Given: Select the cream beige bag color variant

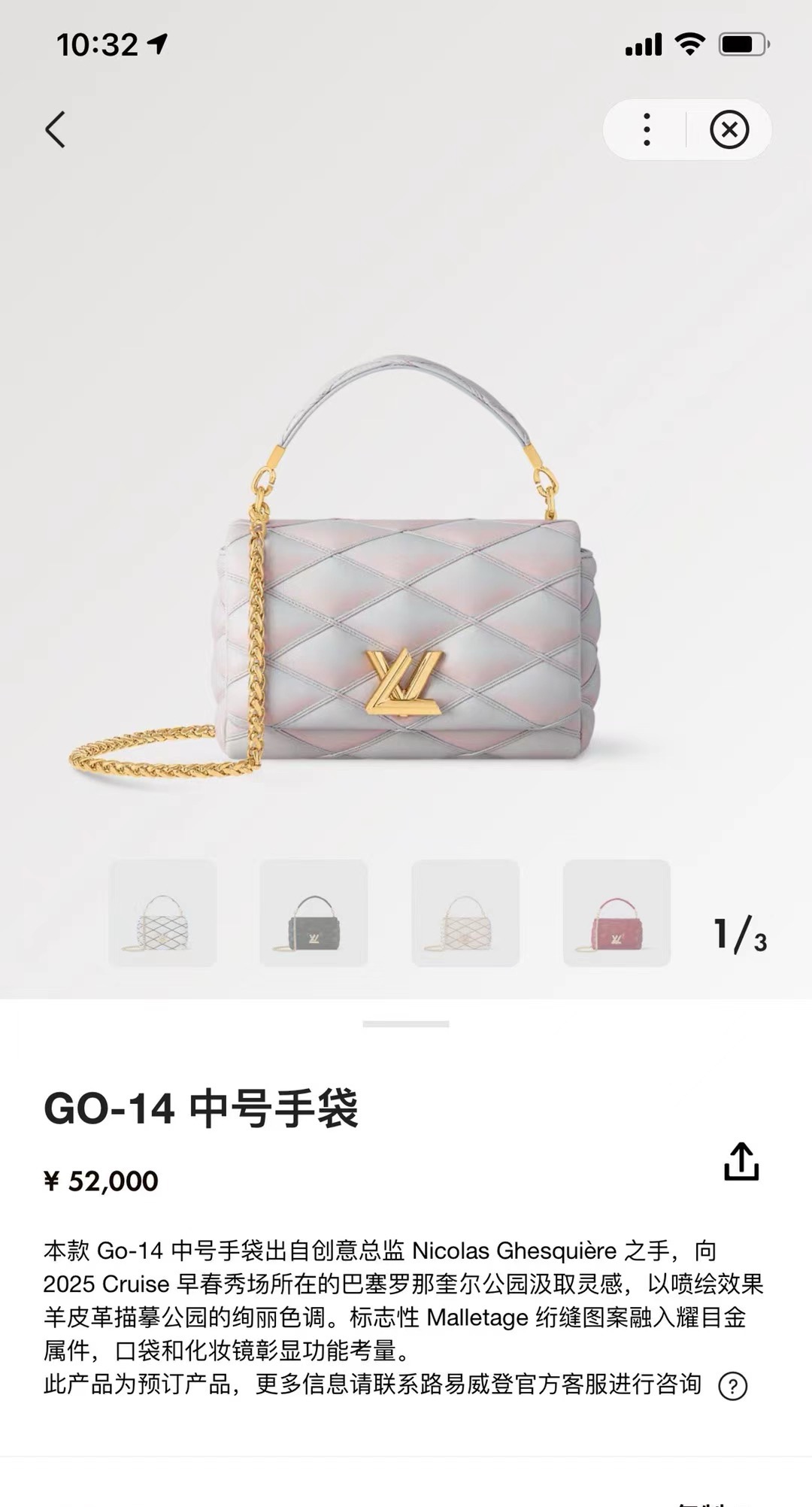Looking at the screenshot, I should [465, 913].
